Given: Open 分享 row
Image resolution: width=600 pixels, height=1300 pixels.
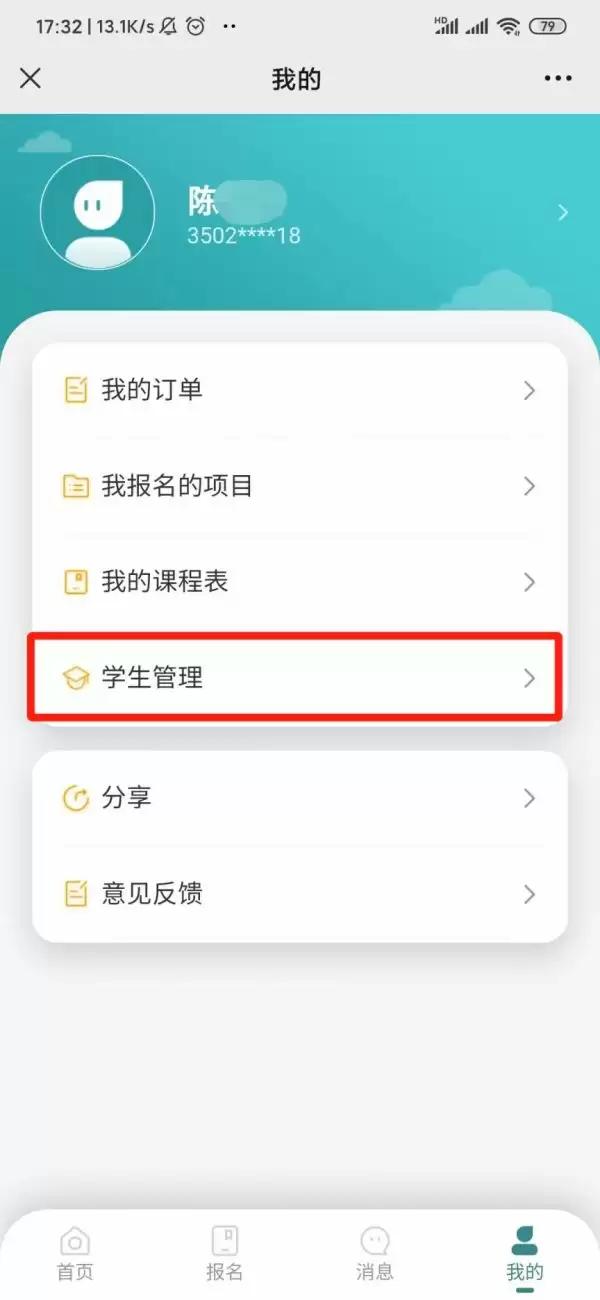Looking at the screenshot, I should coord(300,798).
